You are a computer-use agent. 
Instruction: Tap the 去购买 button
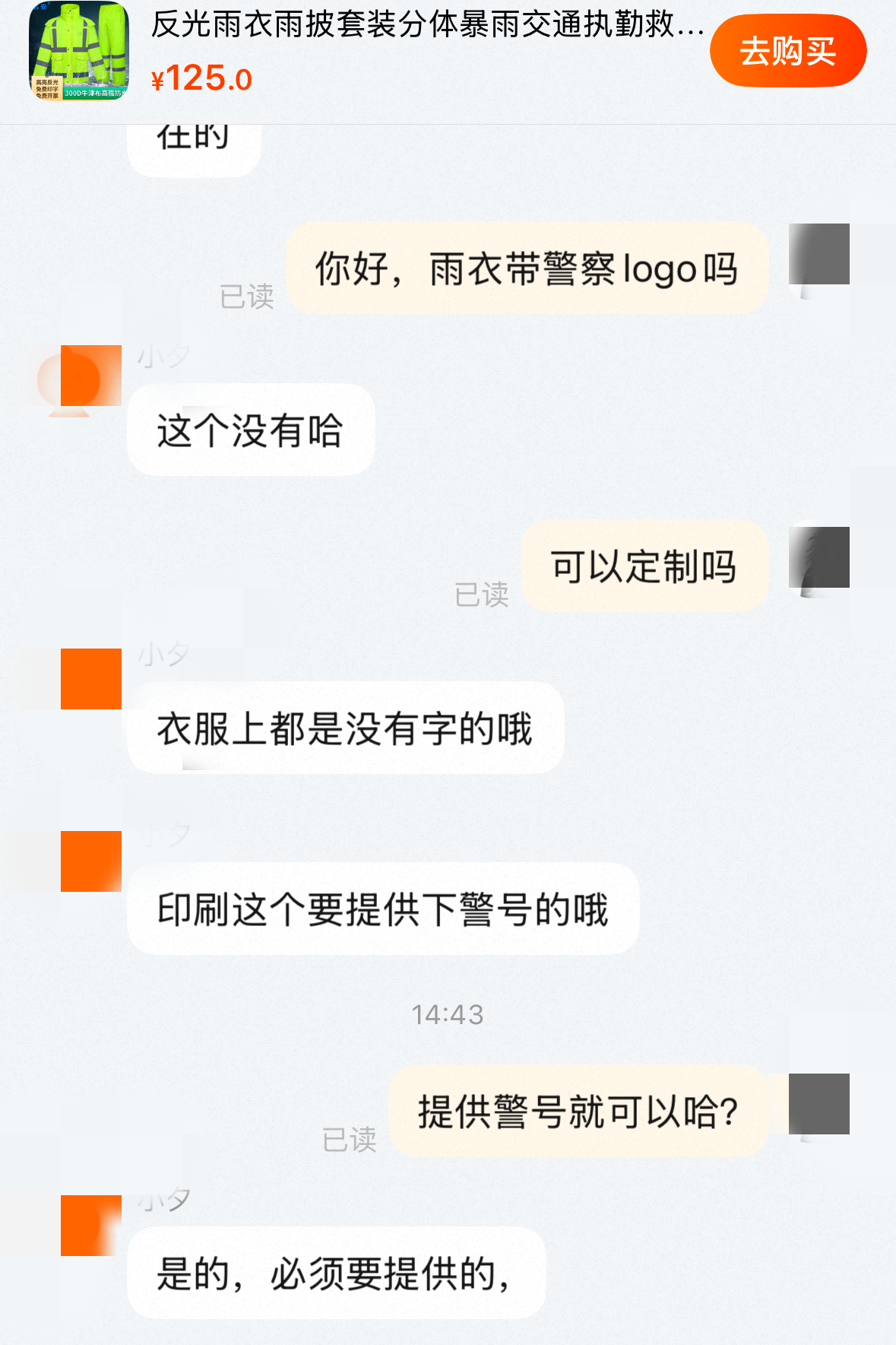(x=787, y=51)
